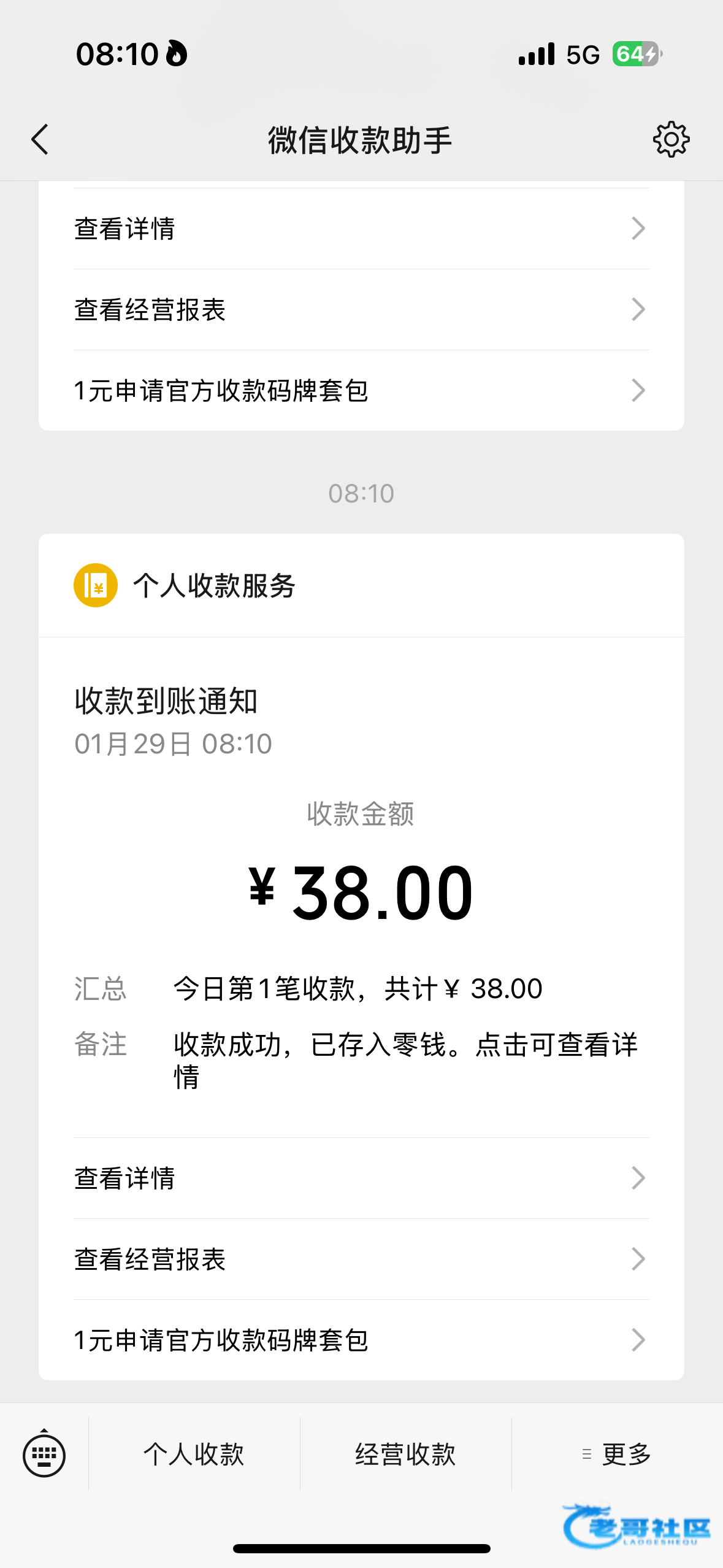
Task: Switch to keyboard input mode
Action: pos(44,1454)
